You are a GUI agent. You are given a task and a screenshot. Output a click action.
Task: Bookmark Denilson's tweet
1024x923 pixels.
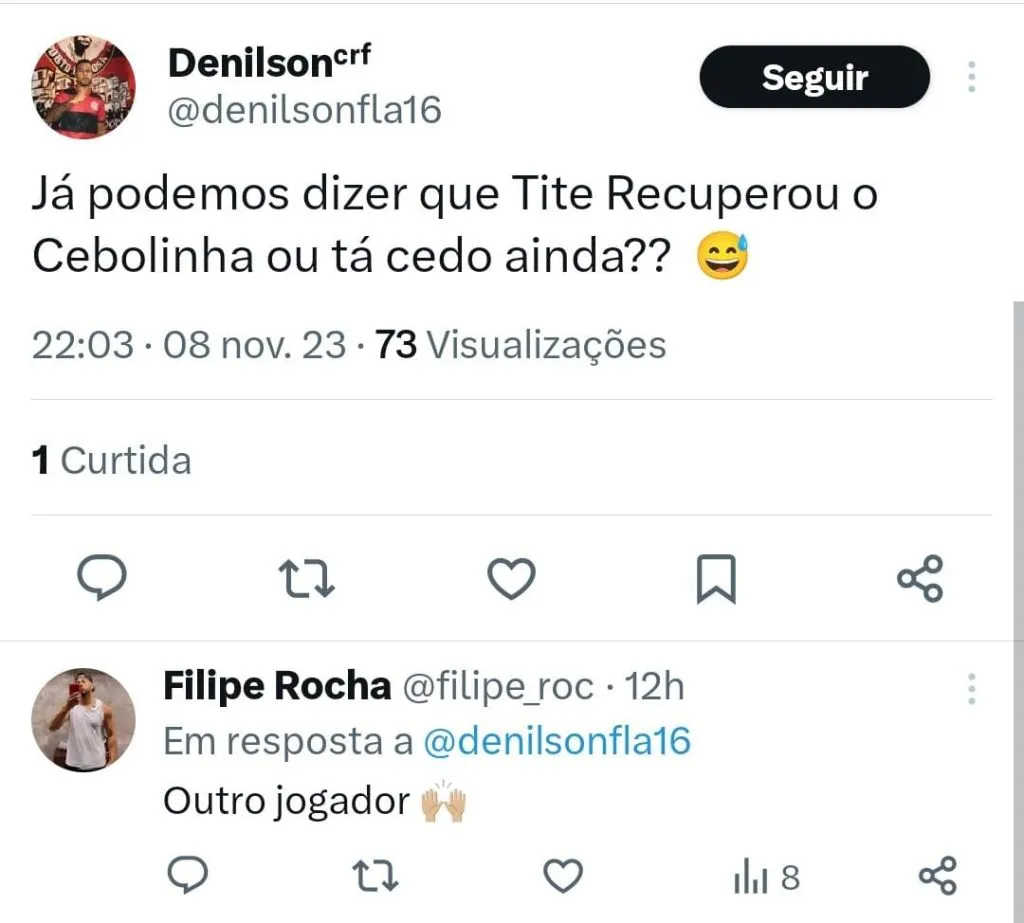[x=716, y=579]
